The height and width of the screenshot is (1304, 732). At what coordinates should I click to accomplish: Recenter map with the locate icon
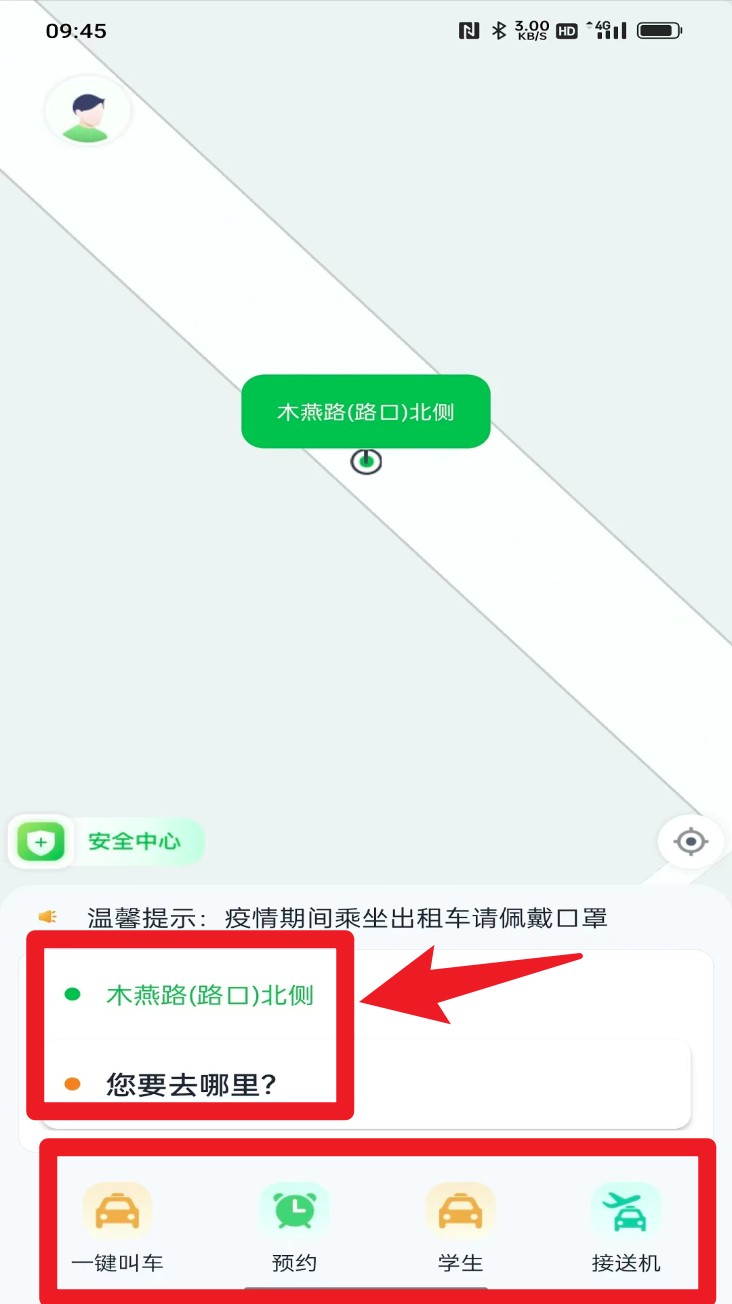click(x=690, y=841)
